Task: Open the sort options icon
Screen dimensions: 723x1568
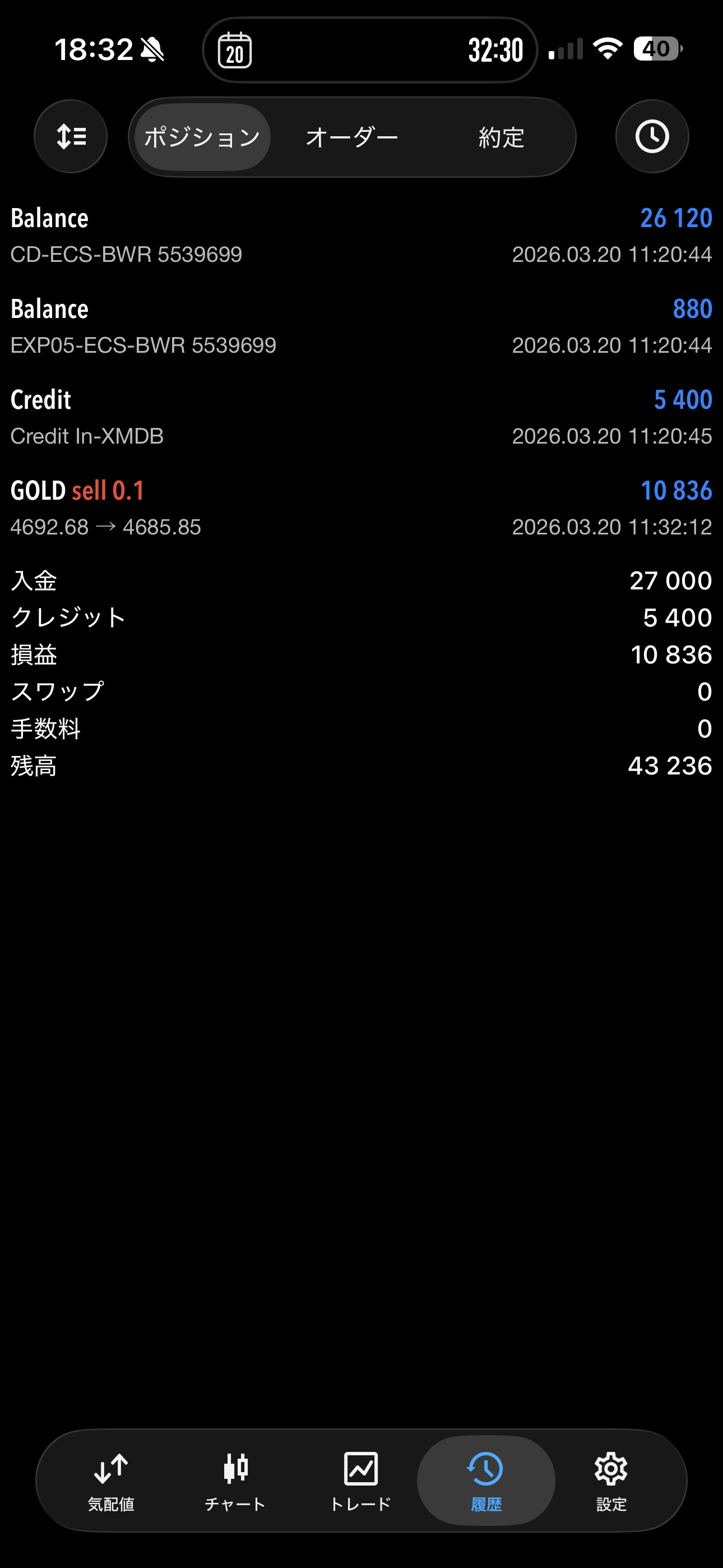Action: 71,136
